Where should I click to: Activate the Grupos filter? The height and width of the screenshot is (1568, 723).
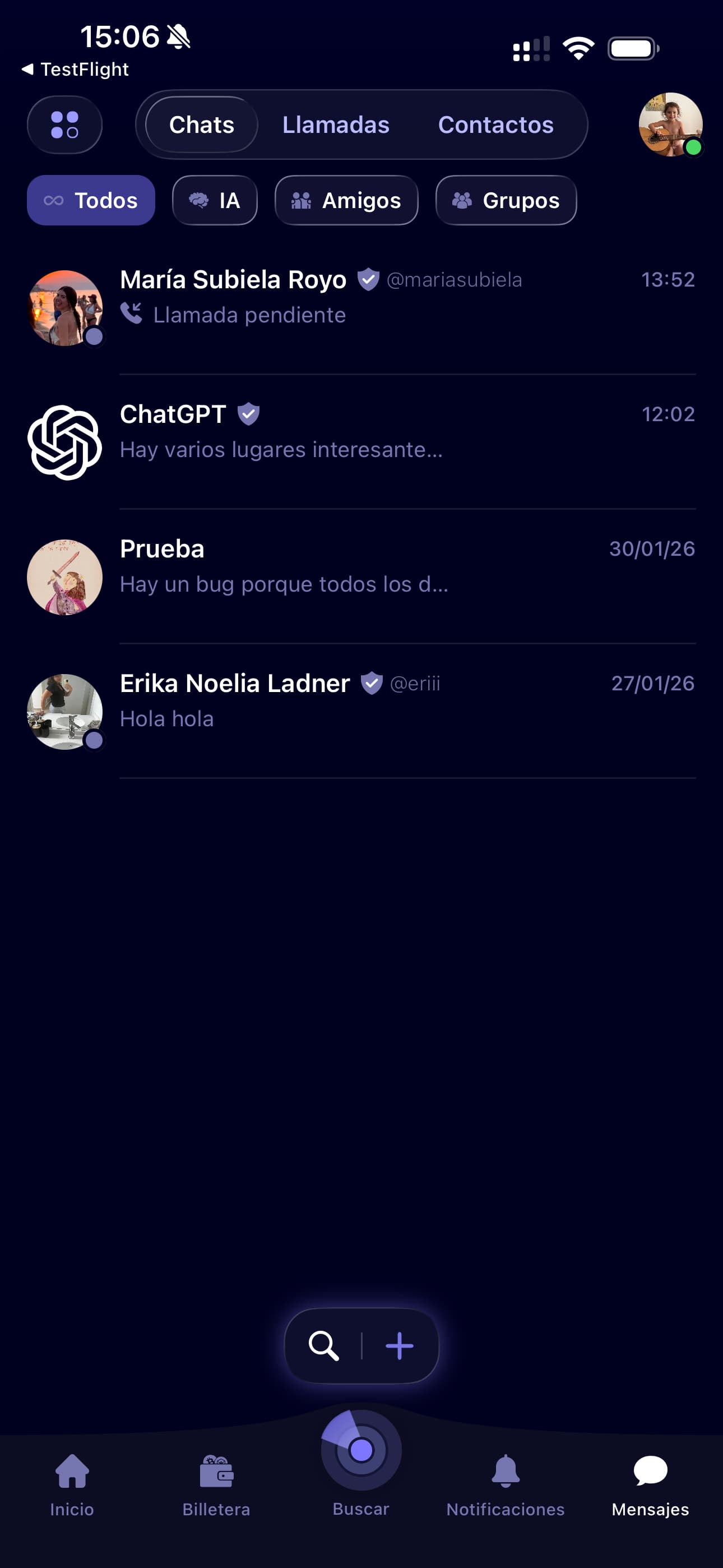[x=506, y=200]
